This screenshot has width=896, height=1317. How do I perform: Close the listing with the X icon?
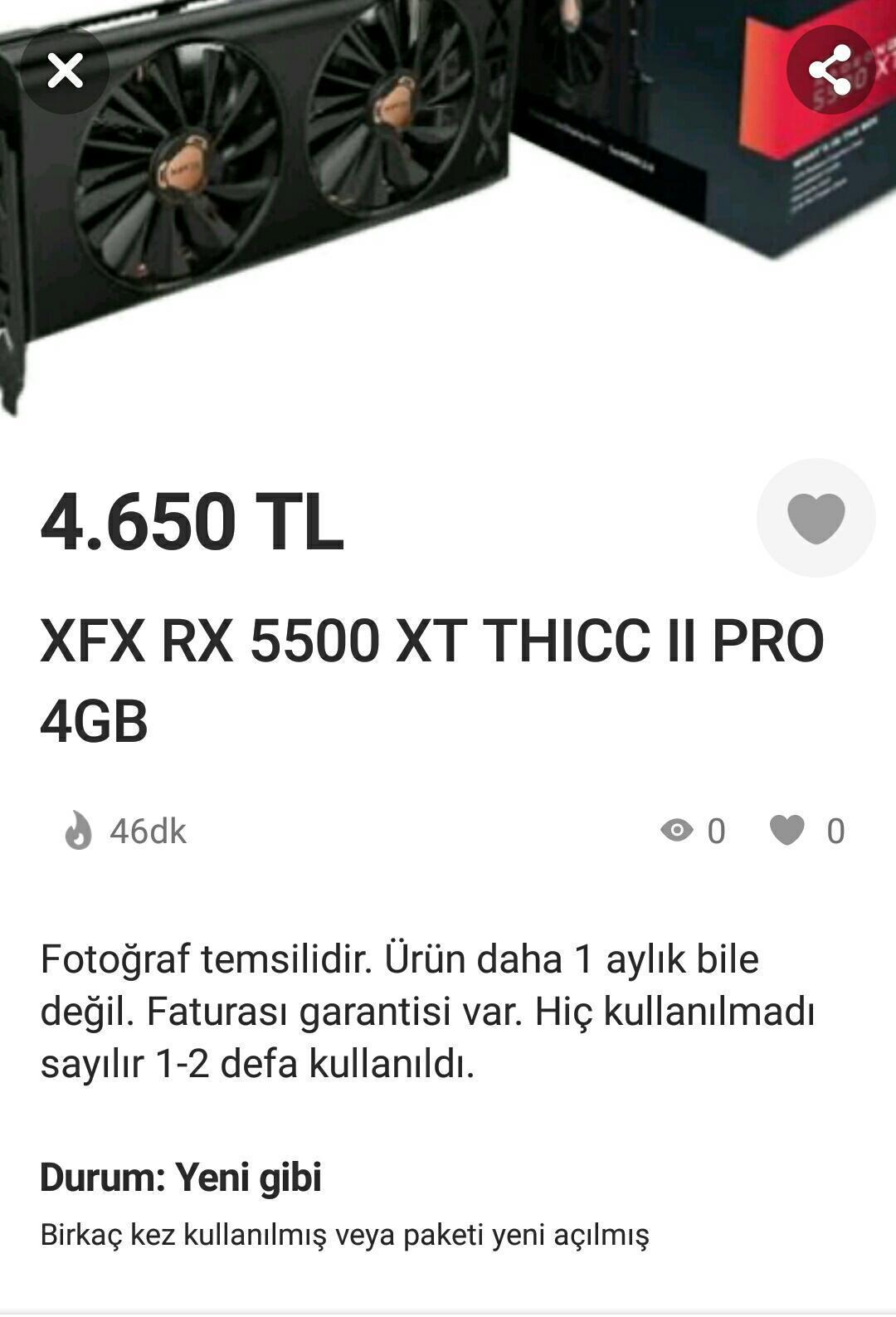click(65, 71)
